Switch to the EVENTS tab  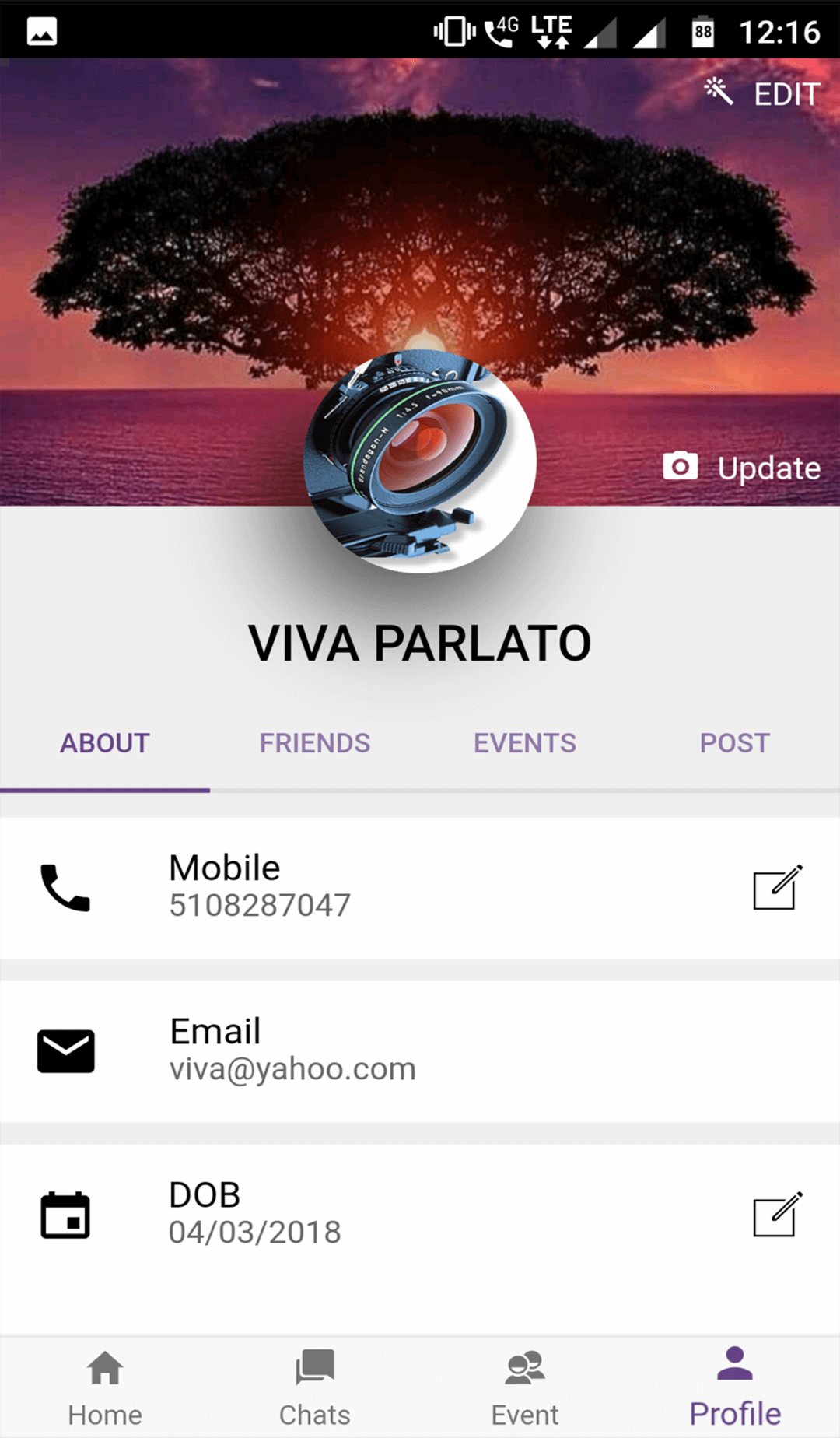click(x=525, y=743)
